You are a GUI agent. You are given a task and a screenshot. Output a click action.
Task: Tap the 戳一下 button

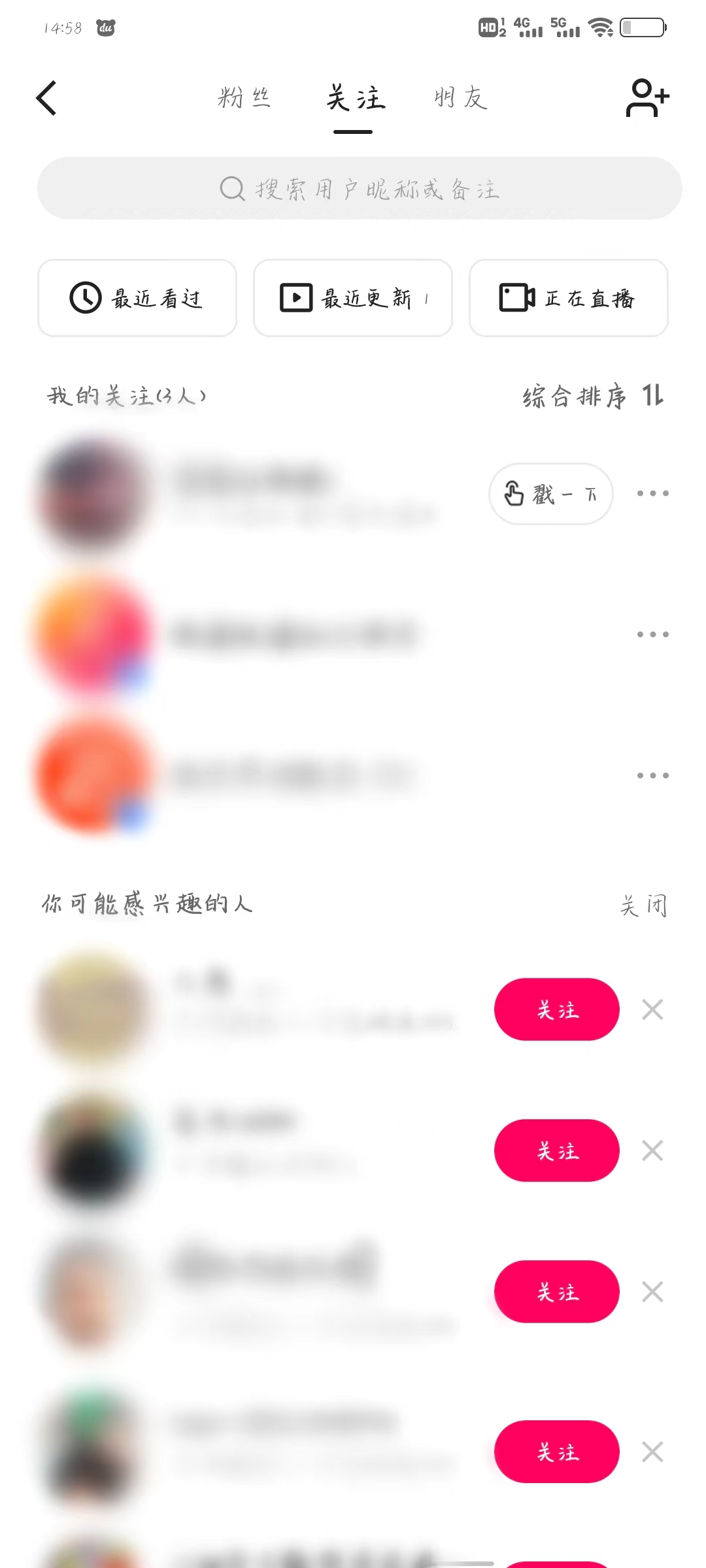point(550,495)
